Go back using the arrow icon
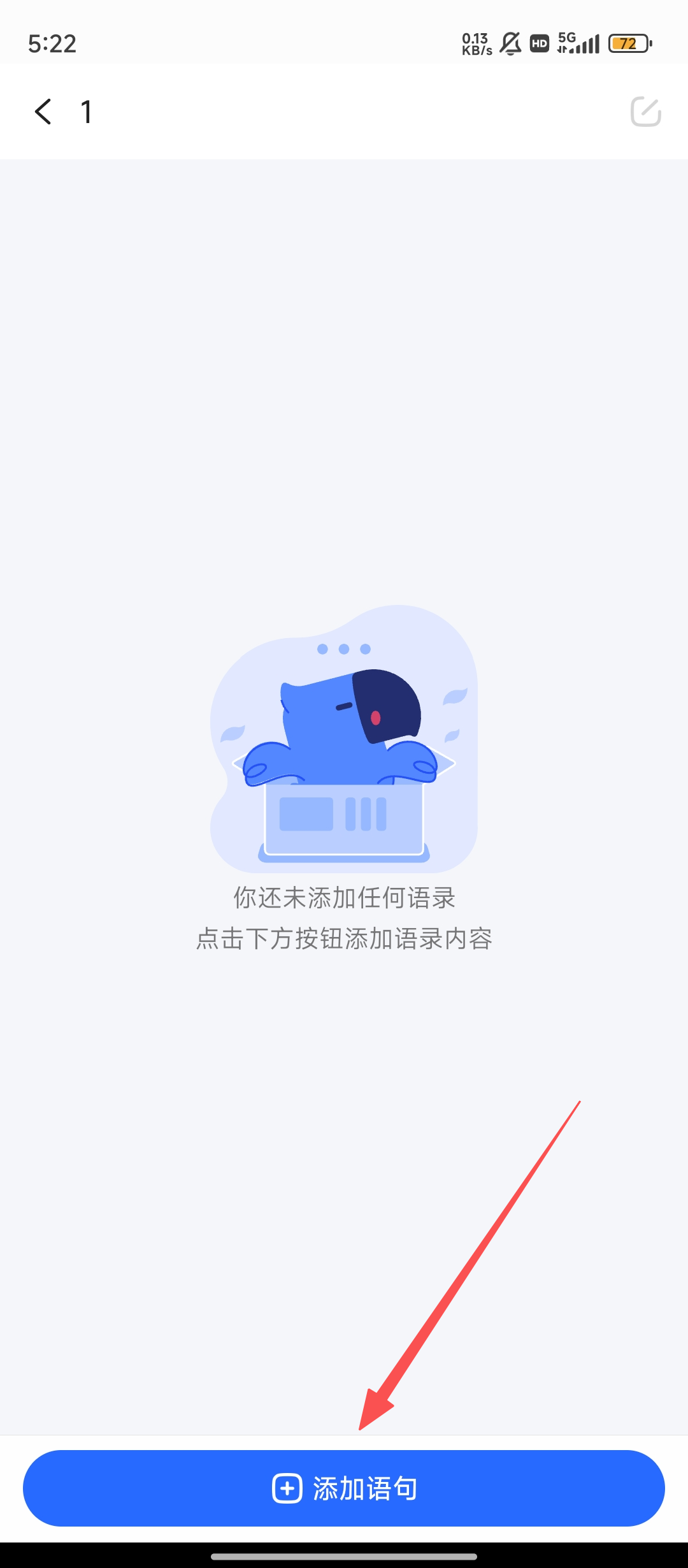 point(43,112)
